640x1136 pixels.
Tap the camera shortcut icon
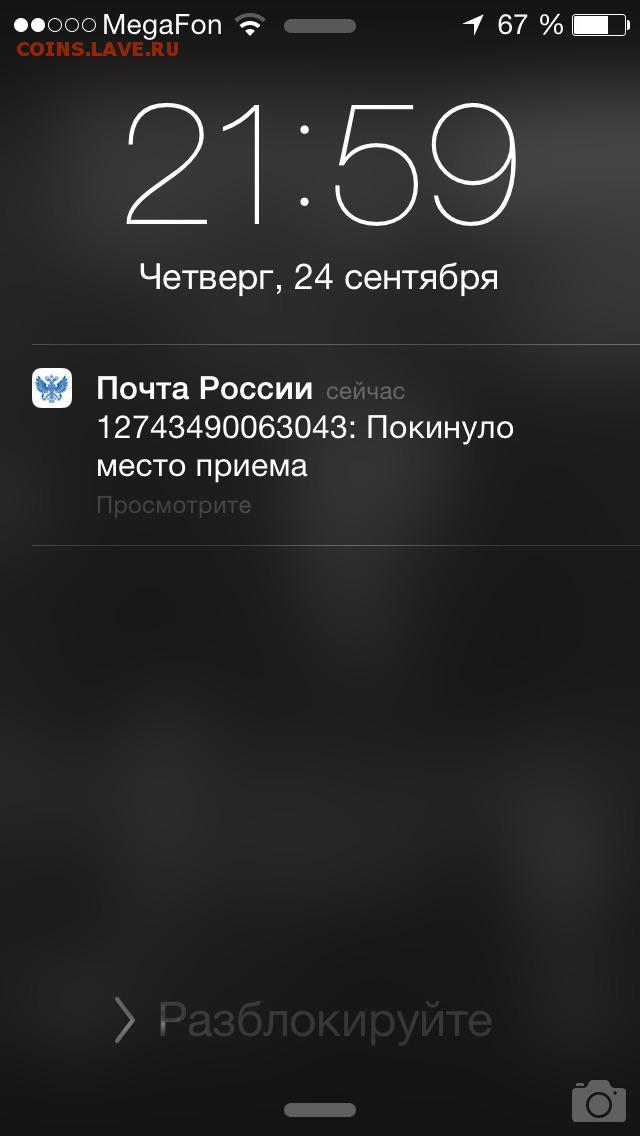coord(598,1101)
